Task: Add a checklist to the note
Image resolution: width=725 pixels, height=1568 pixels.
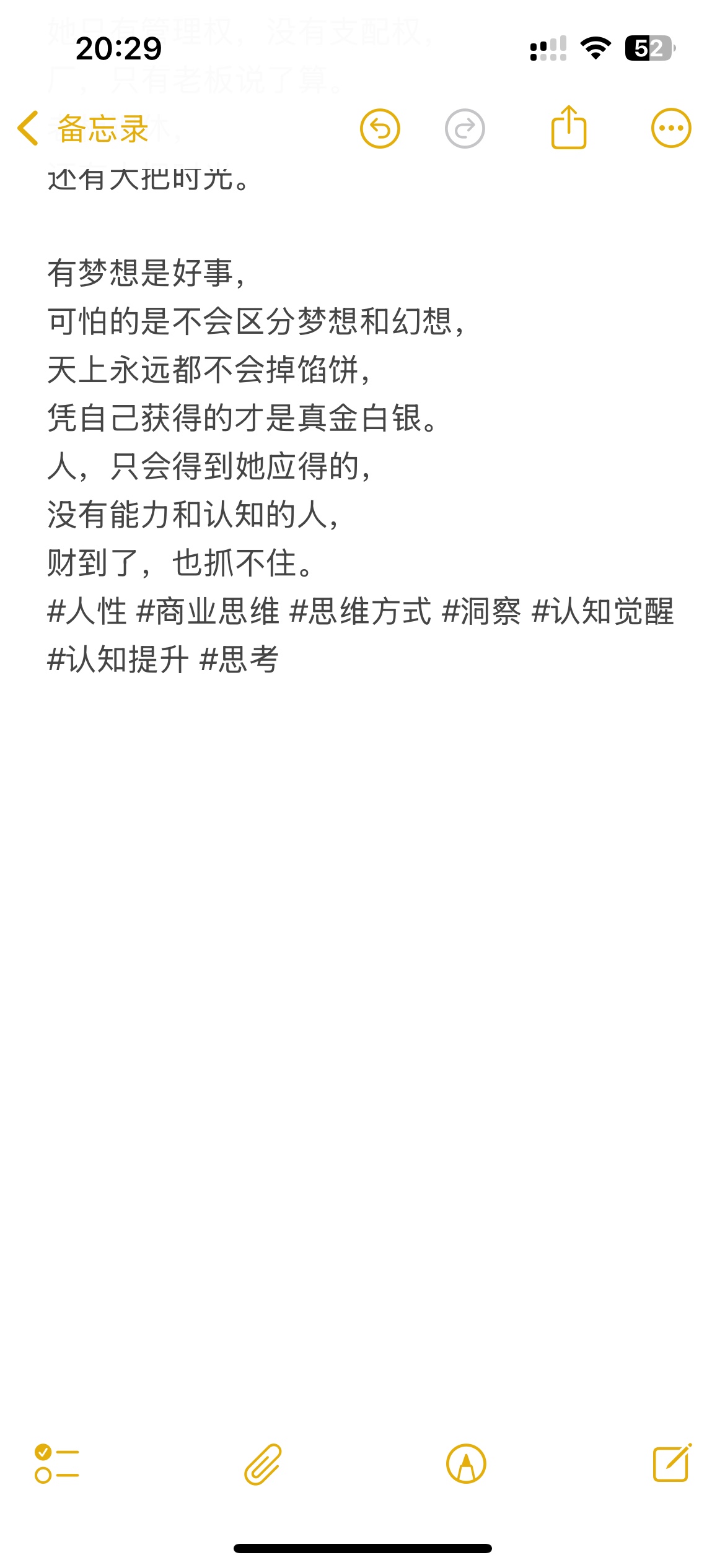Action: (x=56, y=1464)
